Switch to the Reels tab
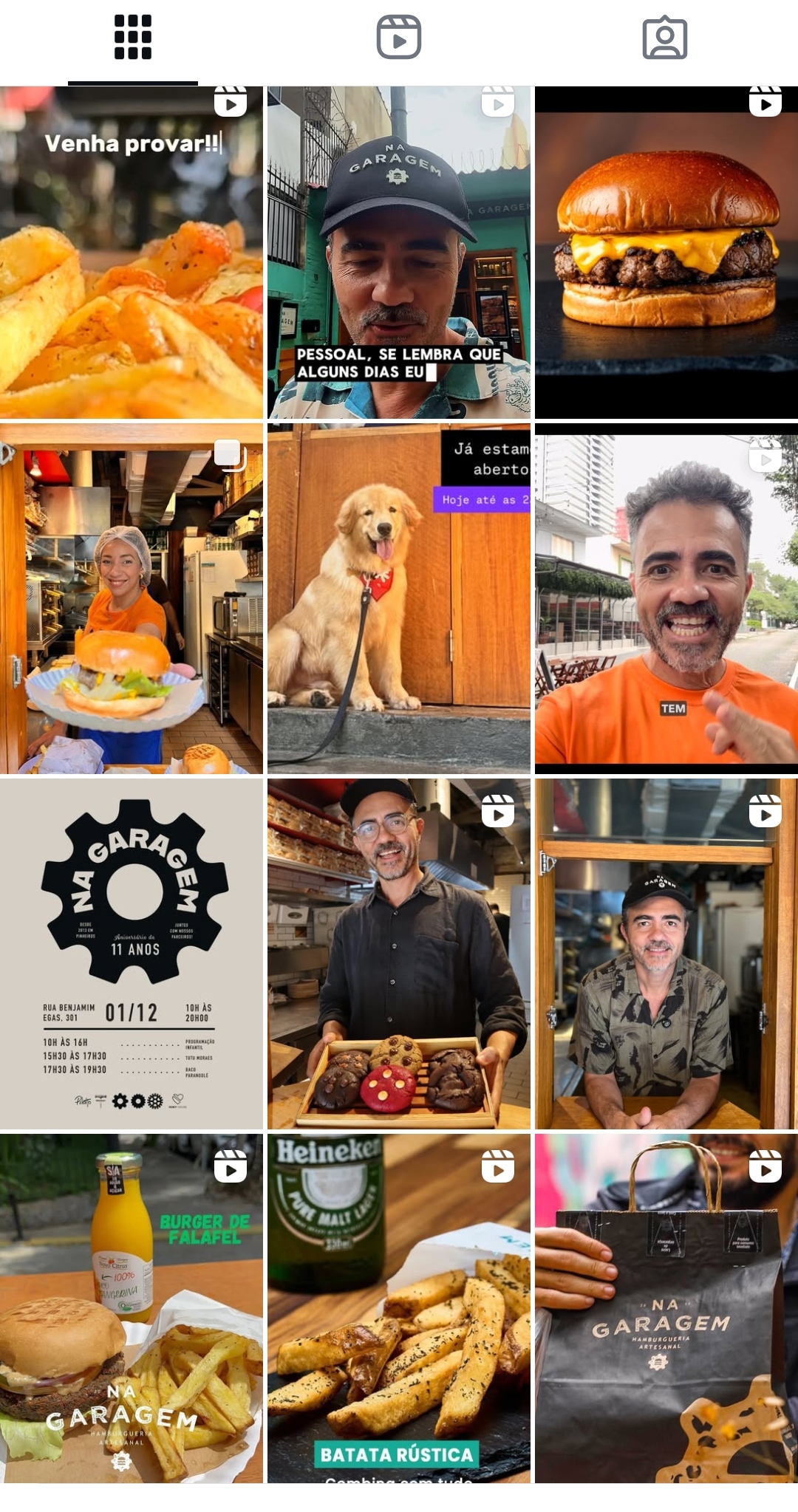798x1512 pixels. click(399, 37)
